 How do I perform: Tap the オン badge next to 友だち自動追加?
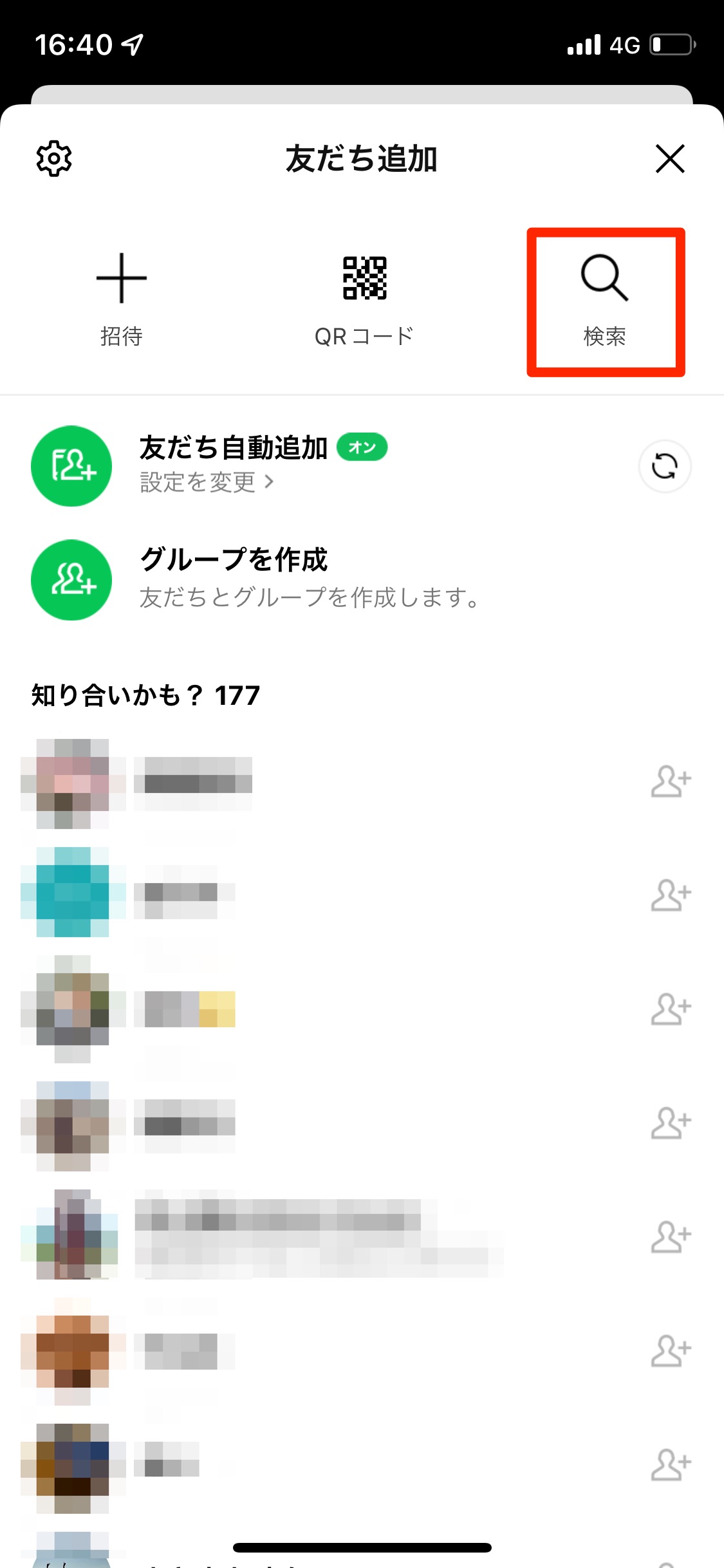pyautogui.click(x=362, y=447)
